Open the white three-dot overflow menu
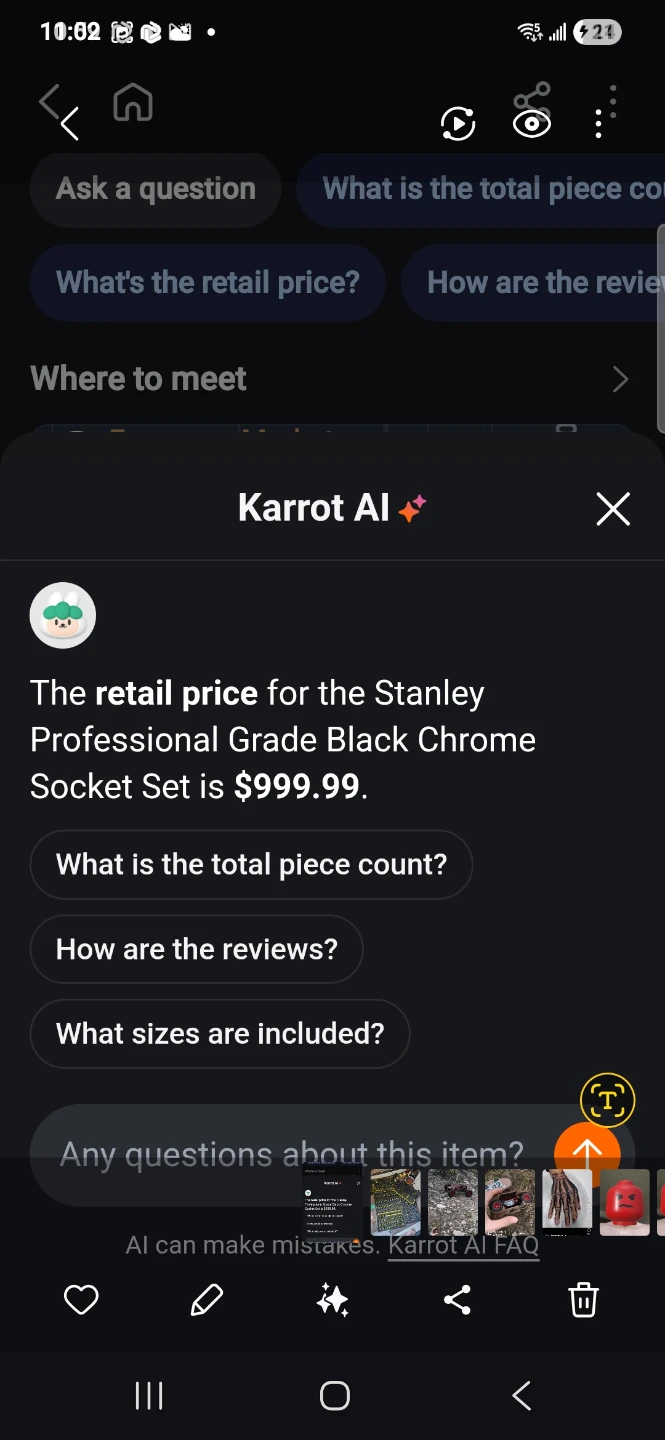This screenshot has height=1440, width=665. 598,124
